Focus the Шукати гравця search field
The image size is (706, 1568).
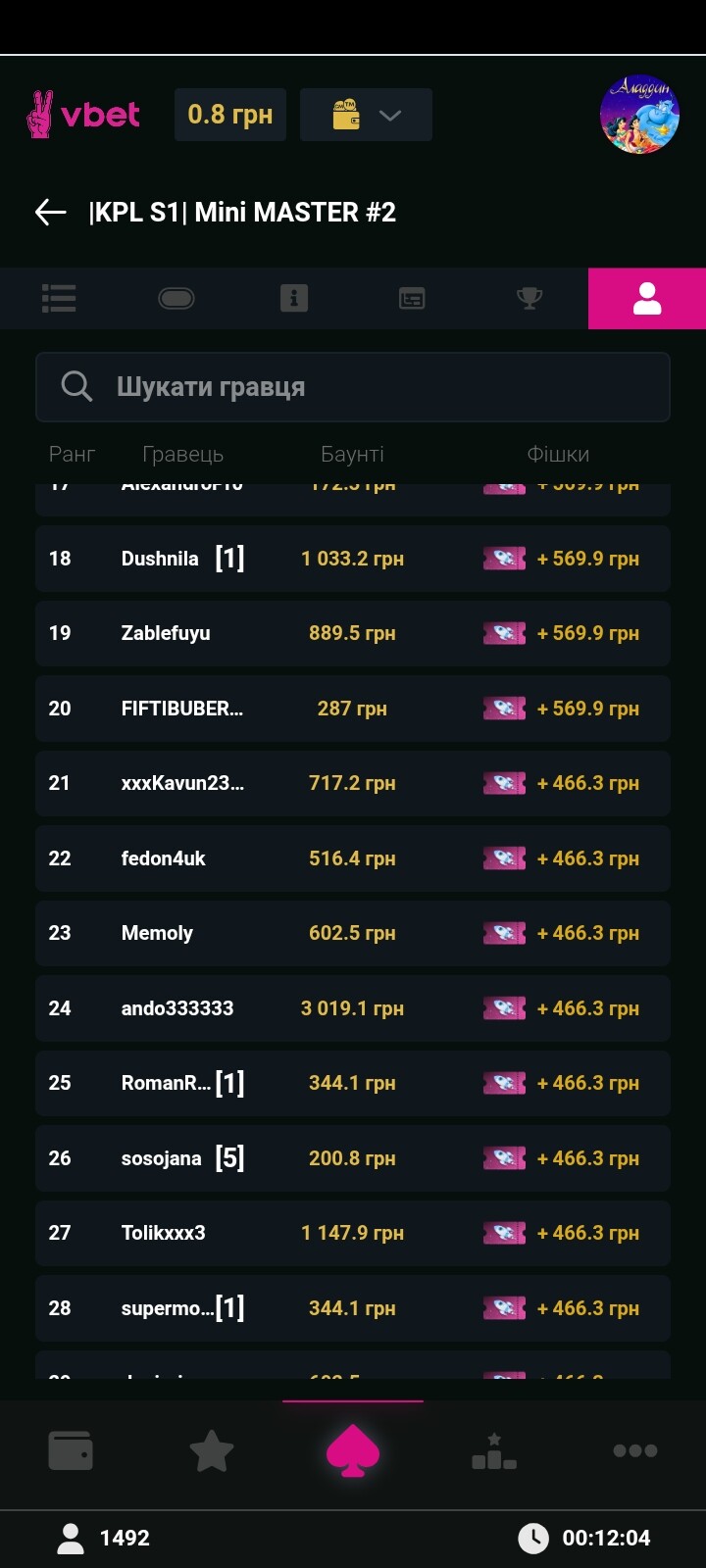[353, 387]
